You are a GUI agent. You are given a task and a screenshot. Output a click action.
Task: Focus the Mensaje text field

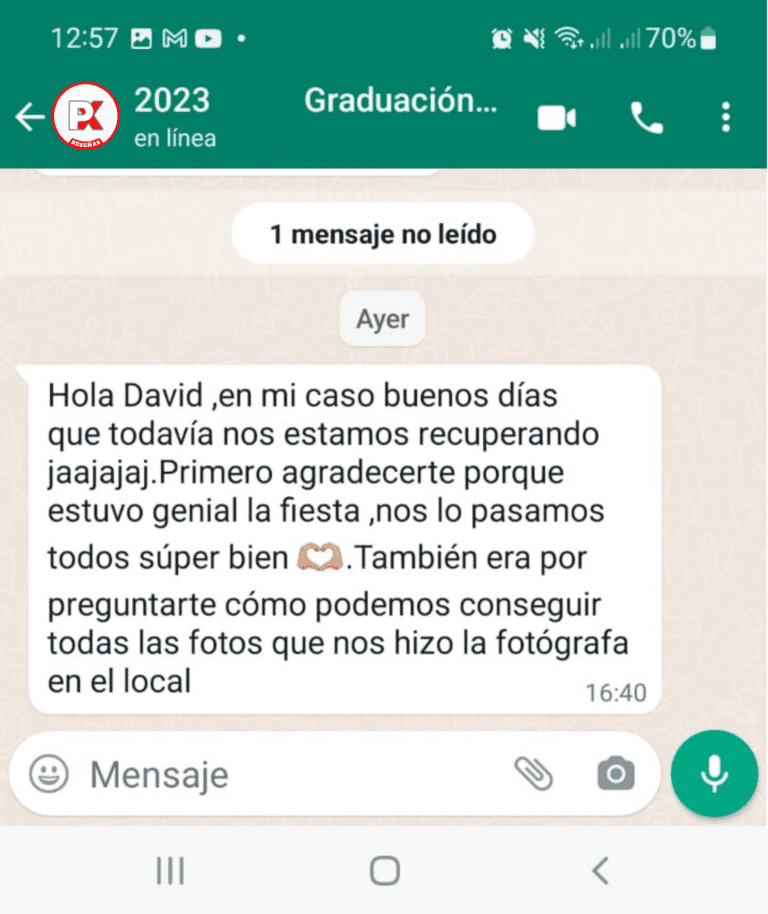pyautogui.click(x=290, y=773)
